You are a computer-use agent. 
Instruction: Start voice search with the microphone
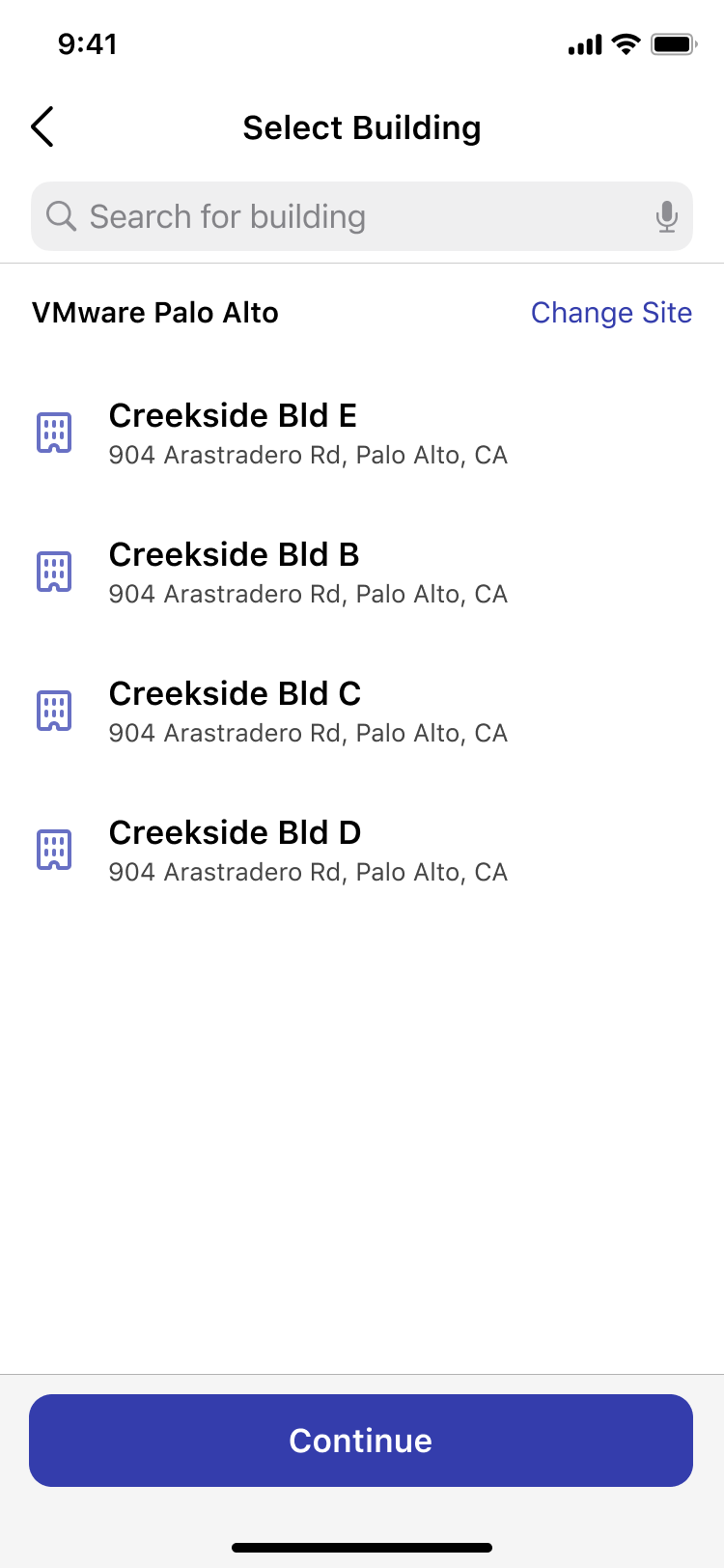pos(666,216)
